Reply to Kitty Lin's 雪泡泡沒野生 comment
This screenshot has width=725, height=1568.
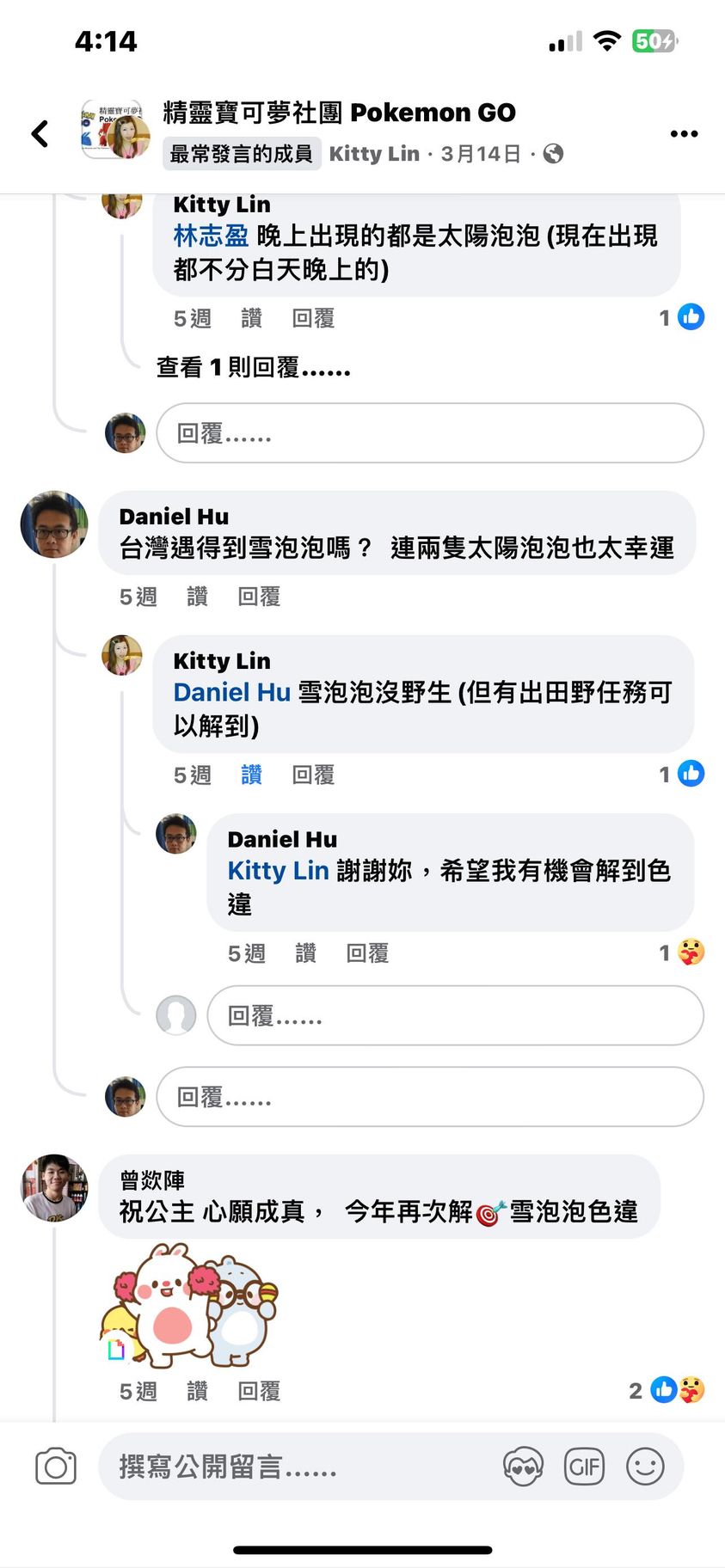click(x=313, y=775)
